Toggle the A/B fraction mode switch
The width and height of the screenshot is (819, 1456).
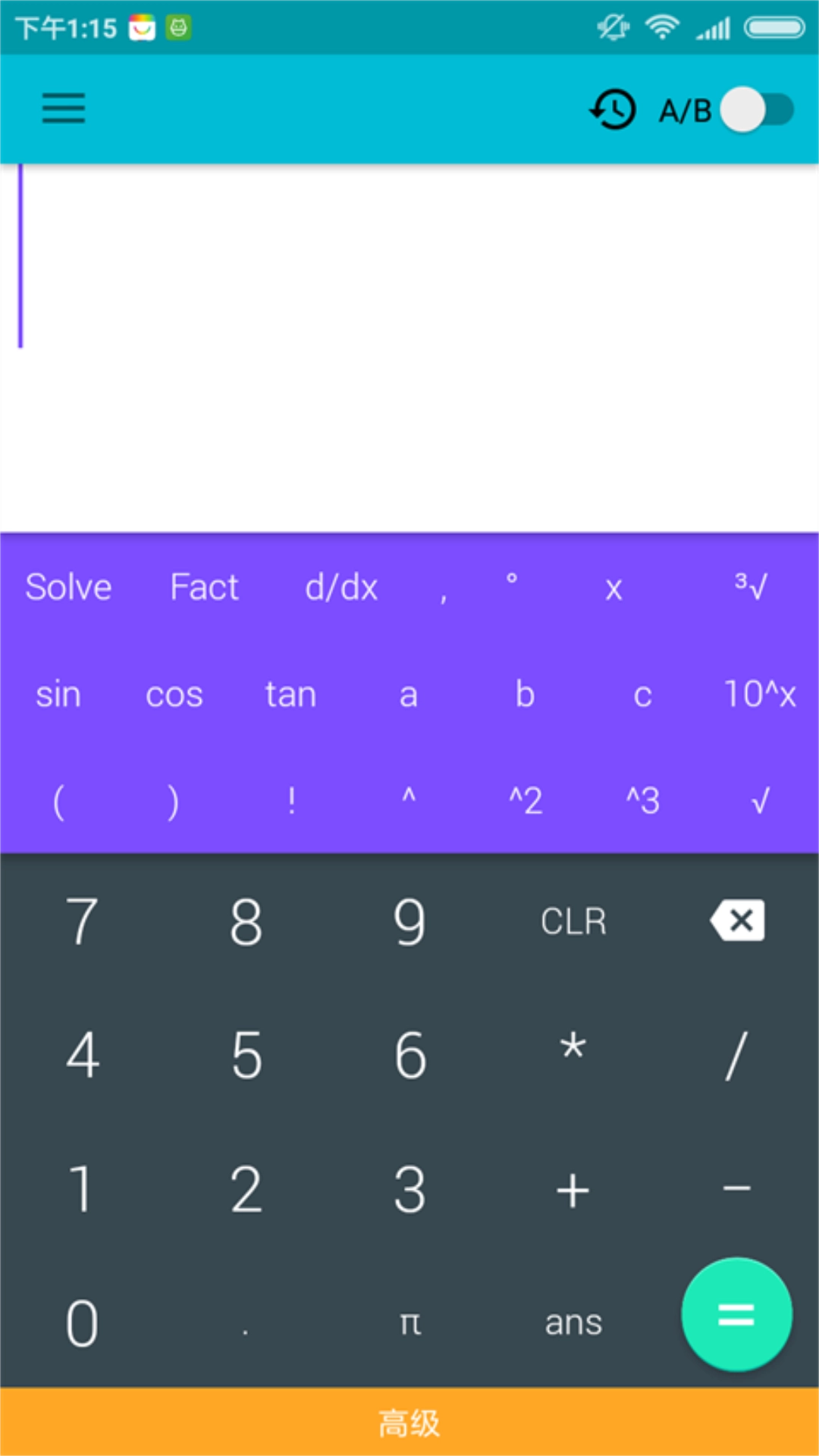coord(758,110)
